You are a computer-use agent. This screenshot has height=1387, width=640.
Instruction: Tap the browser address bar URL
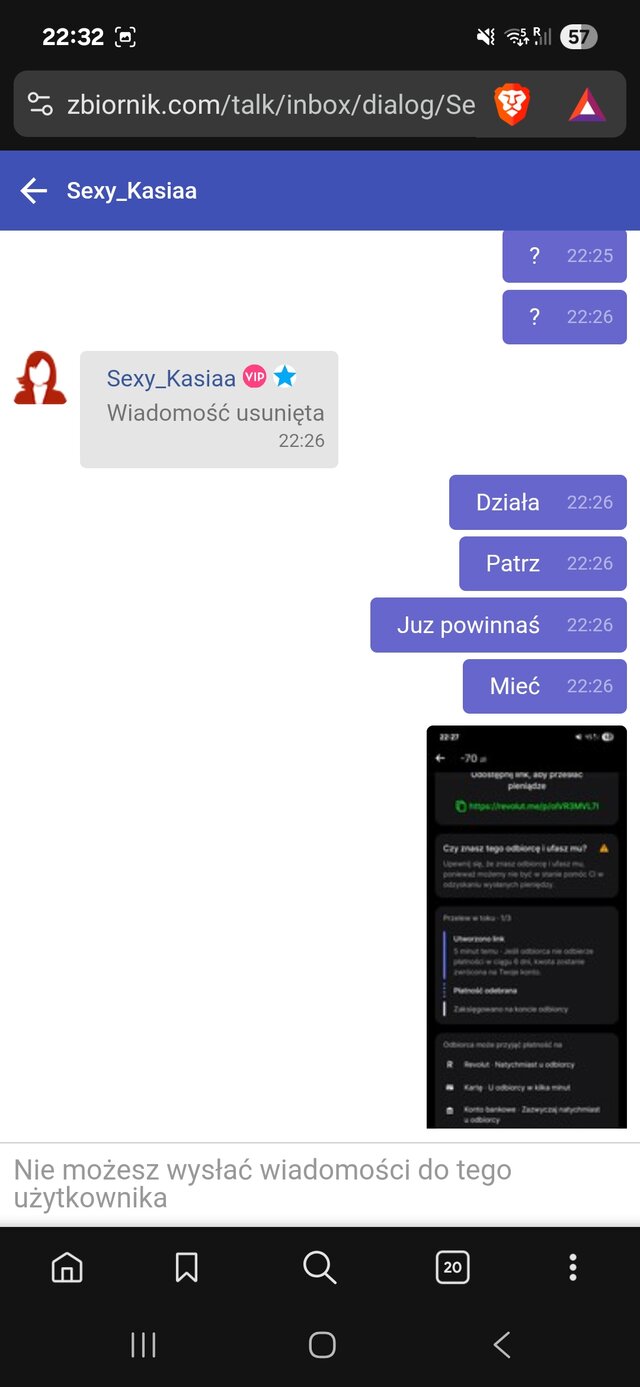point(270,104)
